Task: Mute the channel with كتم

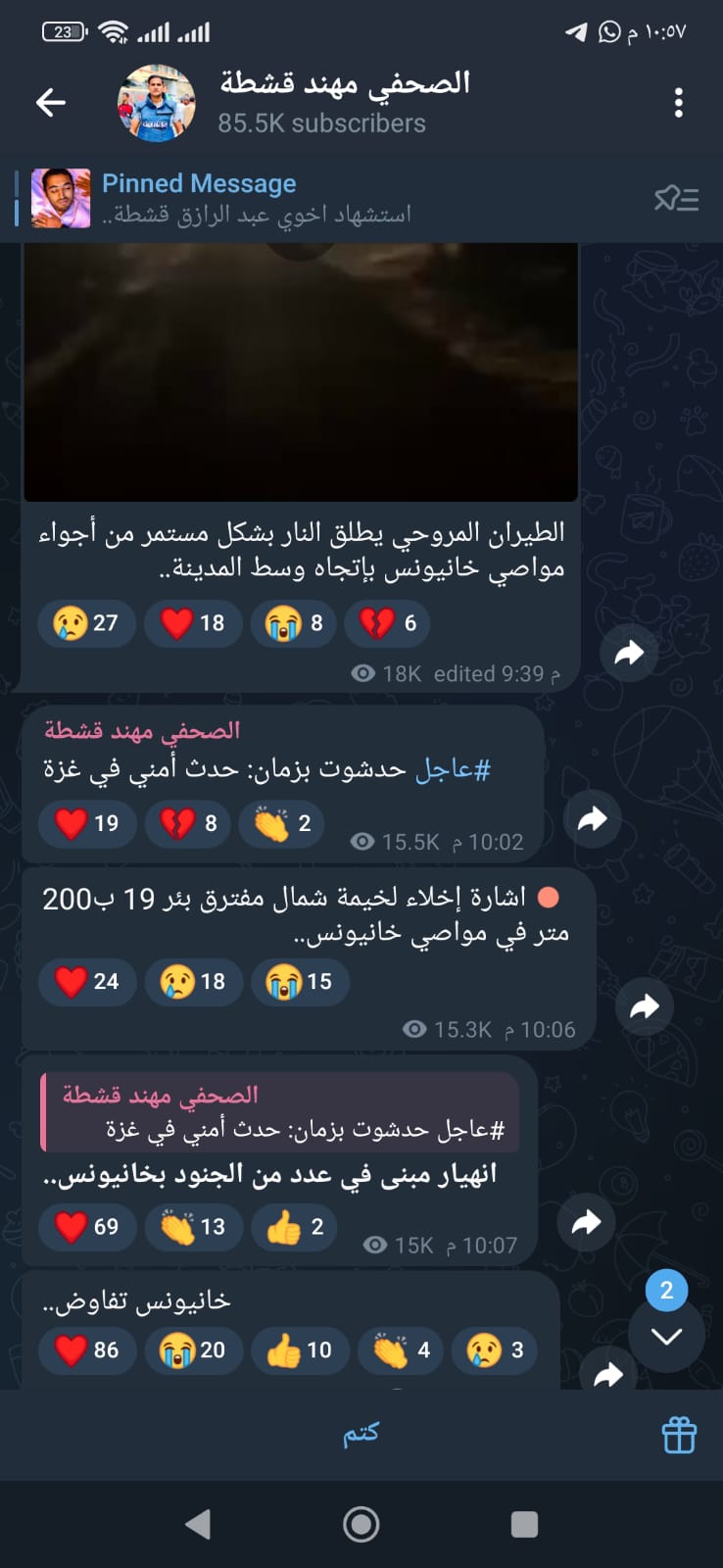Action: [x=361, y=1435]
